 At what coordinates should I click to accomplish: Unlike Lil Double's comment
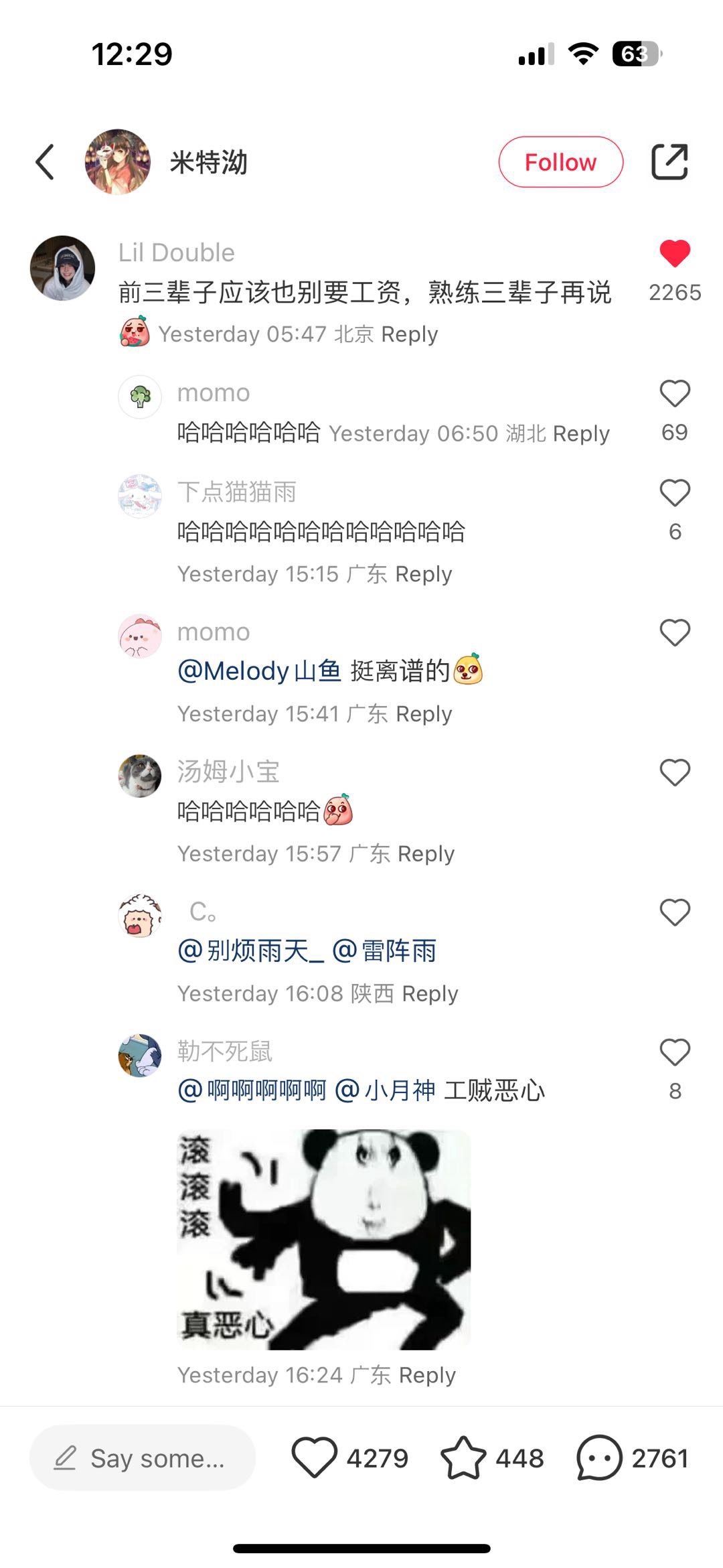tap(674, 255)
